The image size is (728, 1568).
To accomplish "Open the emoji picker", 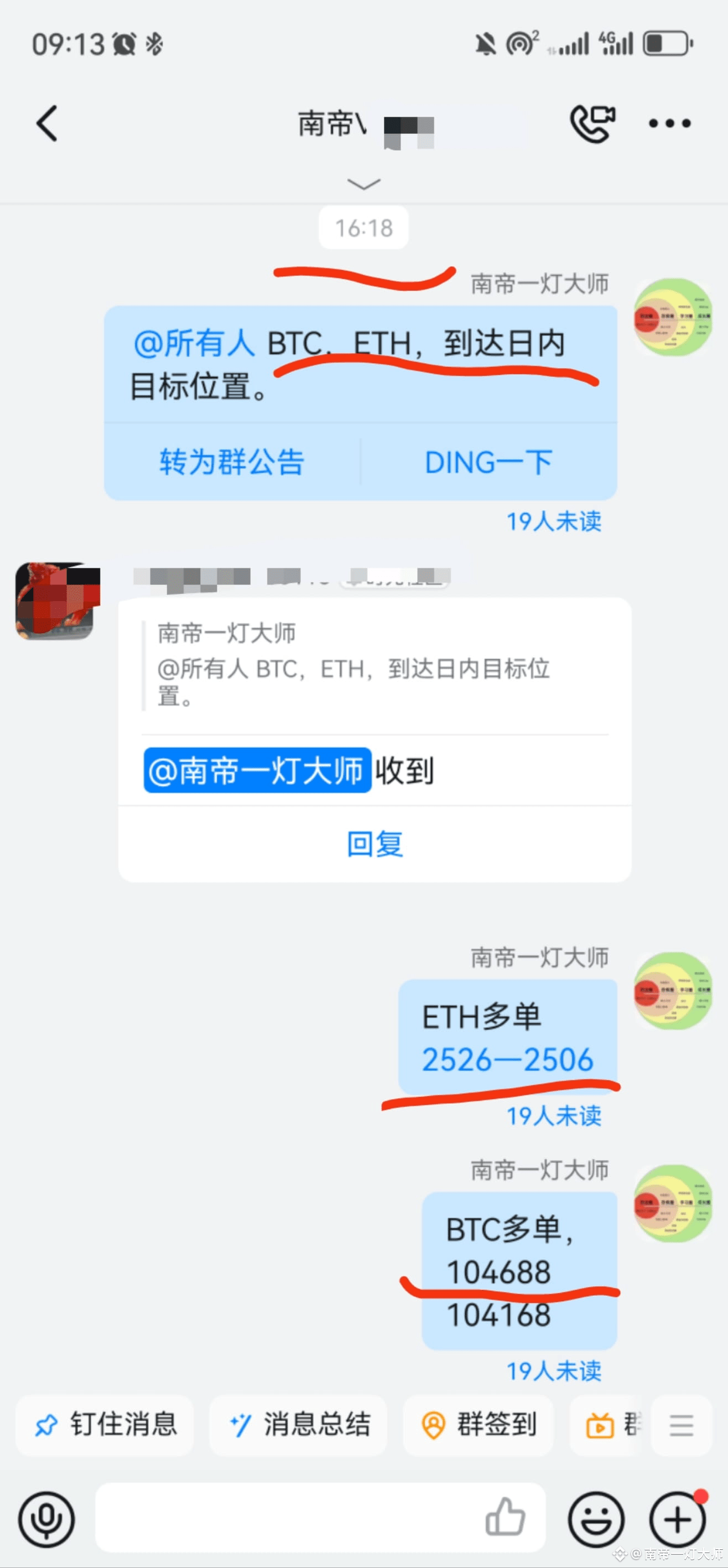I will 596,1519.
